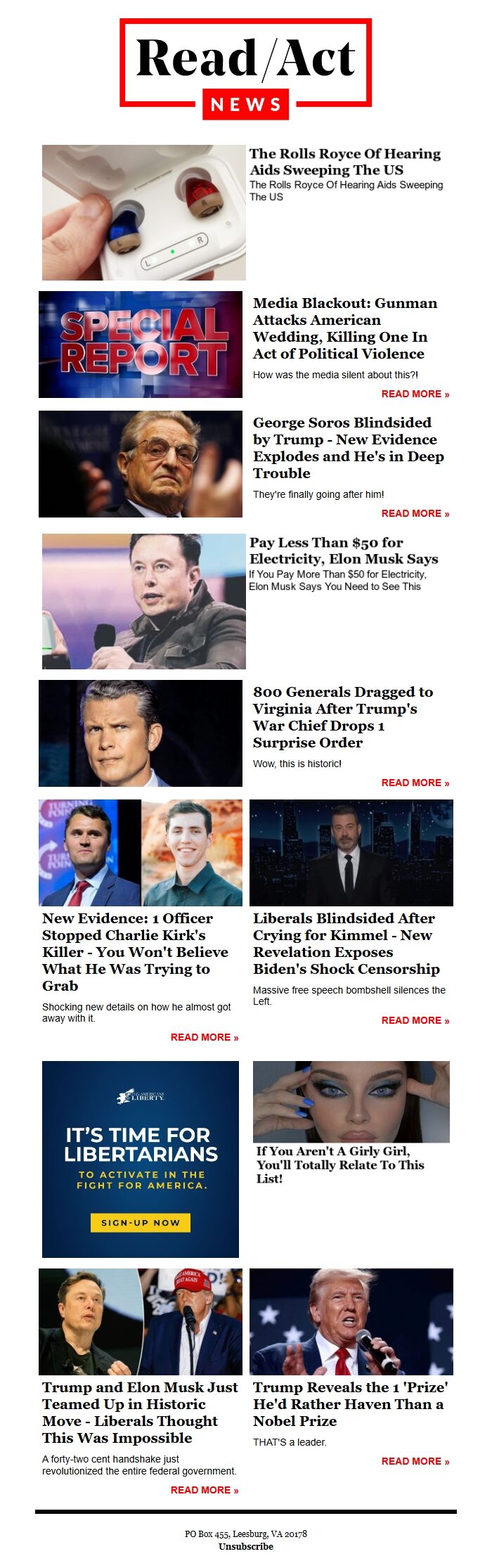Image resolution: width=492 pixels, height=1568 pixels.
Task: Read more on the George Soros story
Action: [x=415, y=513]
